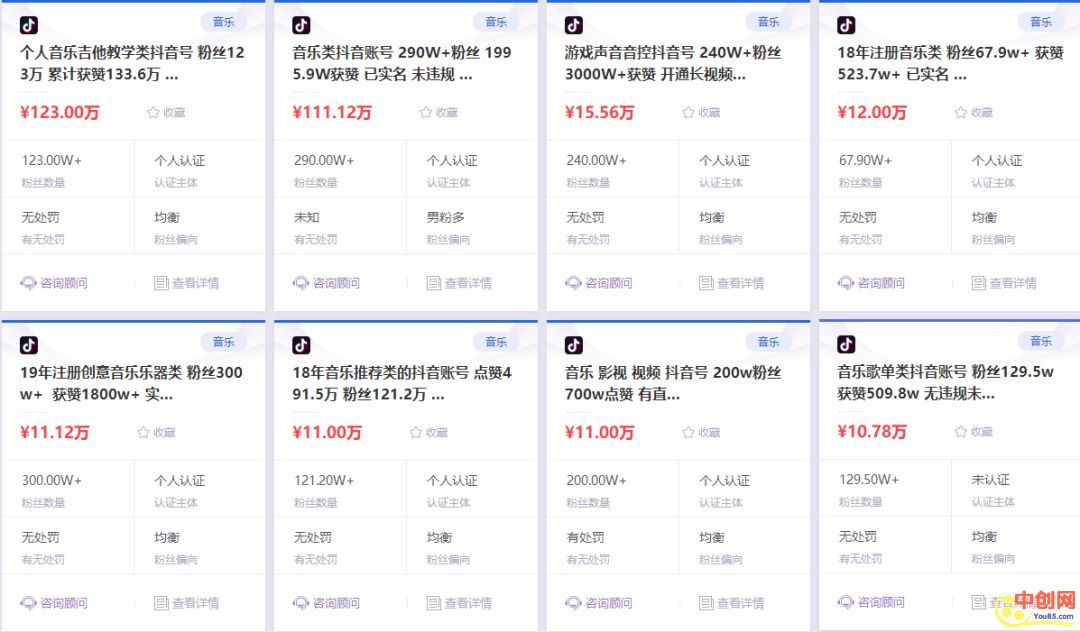Consult advisor for the ¥123.00万 listing

pyautogui.click(x=55, y=283)
